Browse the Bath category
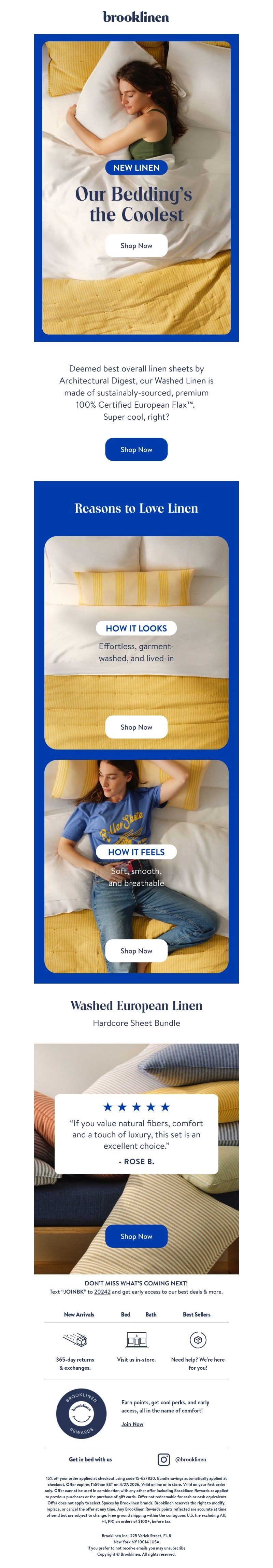This screenshot has height=1568, width=273. pyautogui.click(x=151, y=1314)
